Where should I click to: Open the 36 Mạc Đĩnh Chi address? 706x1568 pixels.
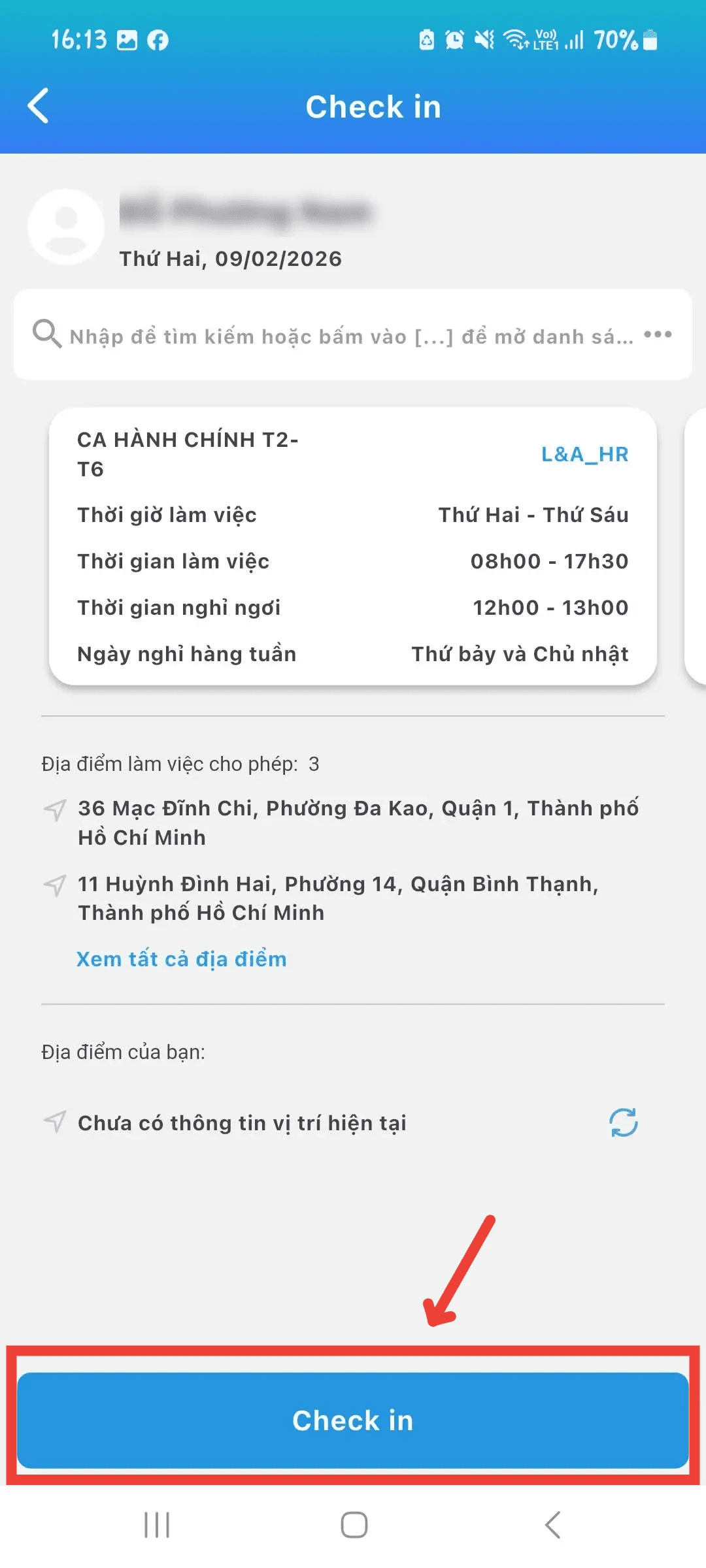tap(356, 823)
